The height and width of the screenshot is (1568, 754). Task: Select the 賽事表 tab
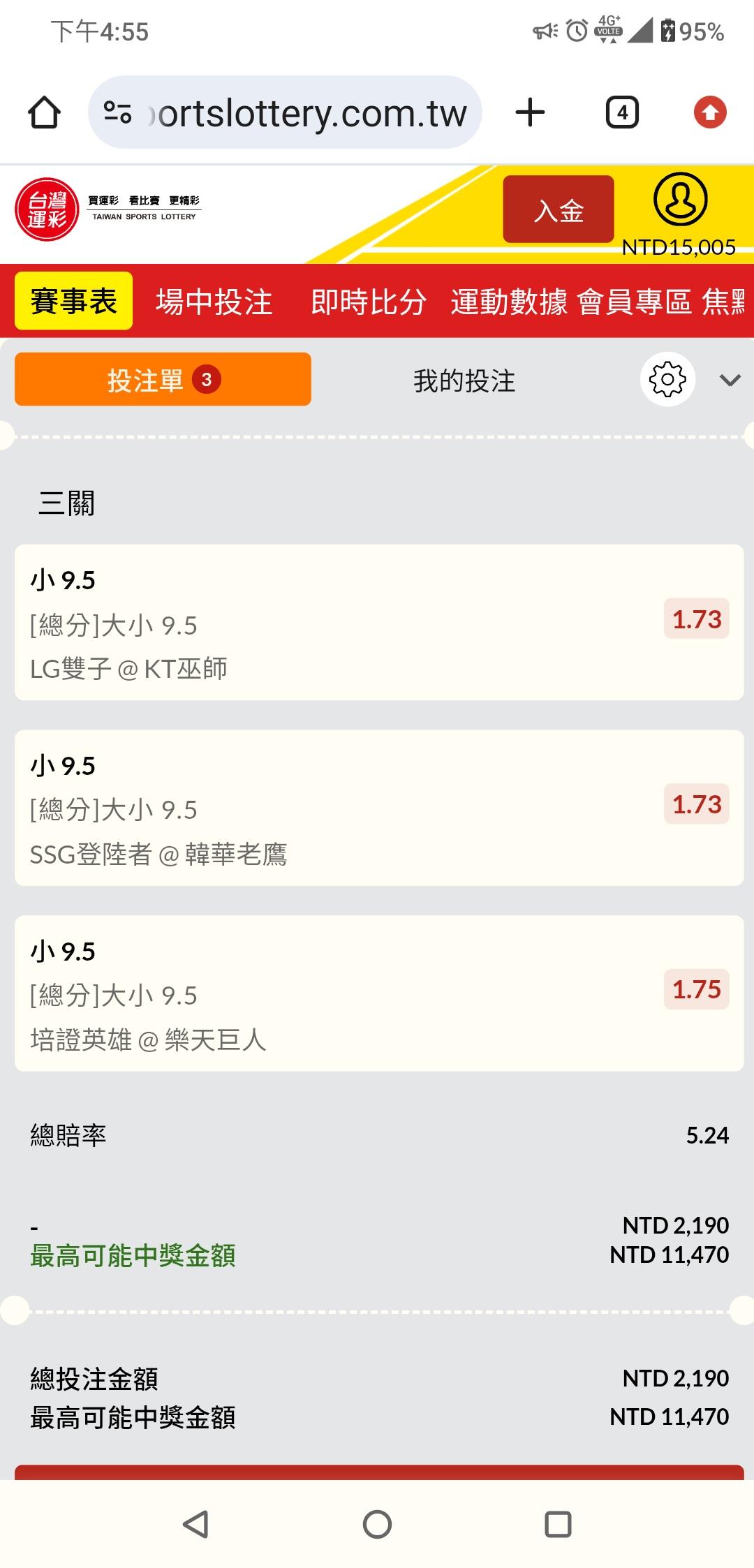(73, 301)
